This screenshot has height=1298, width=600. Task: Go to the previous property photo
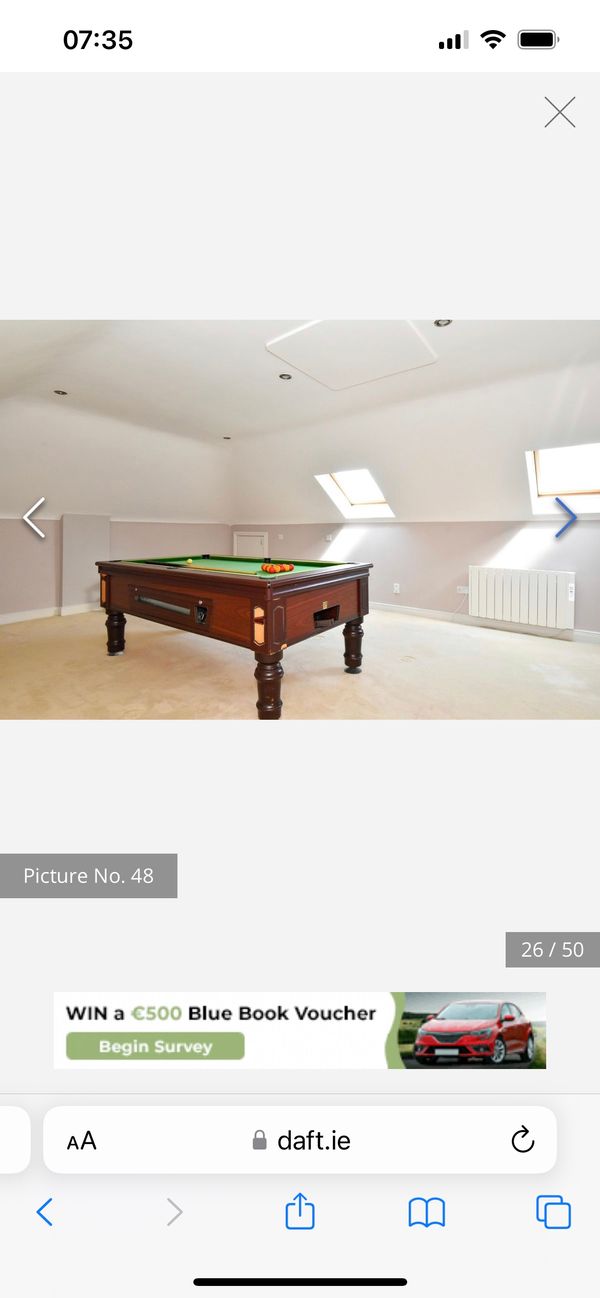(34, 518)
